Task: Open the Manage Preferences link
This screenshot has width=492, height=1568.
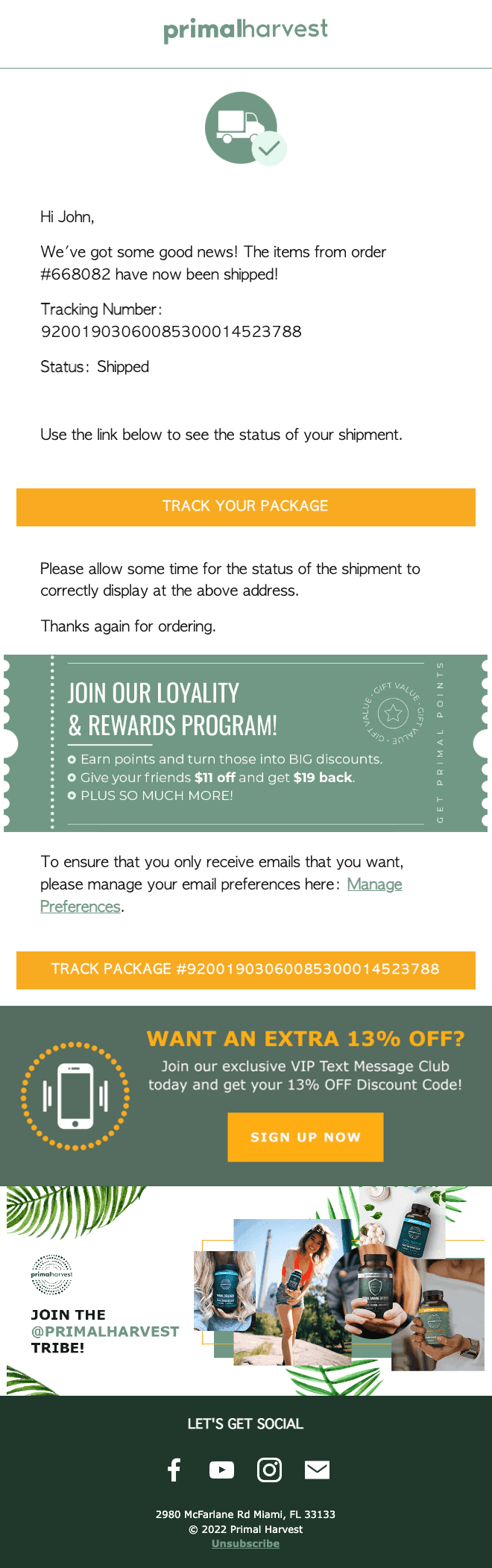Action: pyautogui.click(x=374, y=884)
